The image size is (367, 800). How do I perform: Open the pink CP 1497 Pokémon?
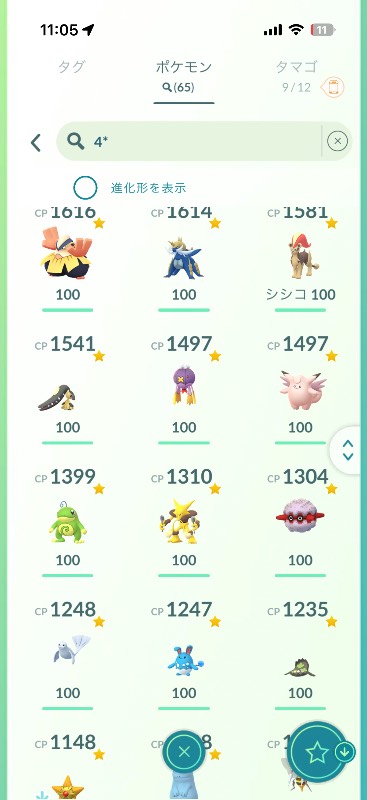pos(300,390)
